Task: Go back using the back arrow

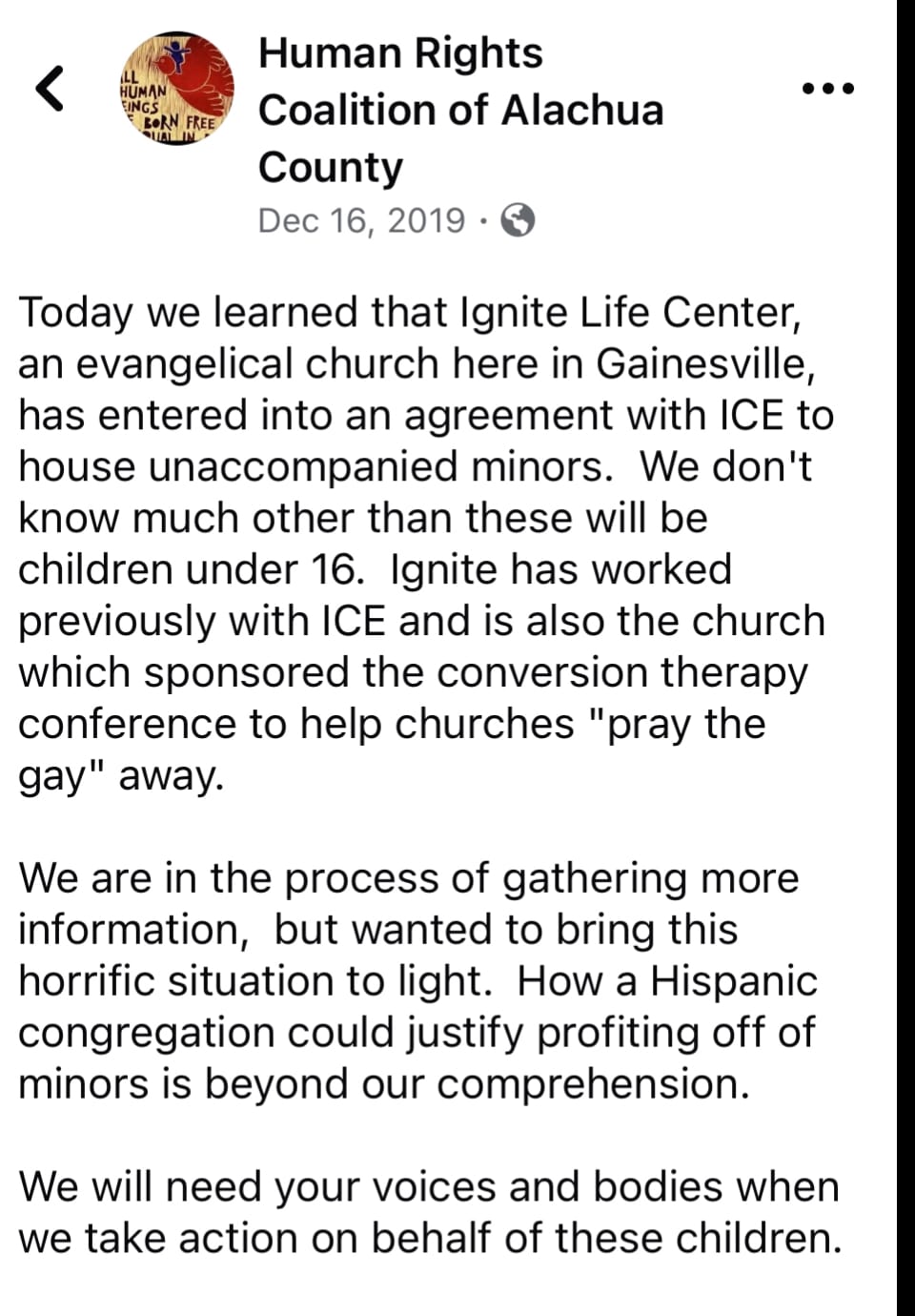Action: [x=51, y=89]
